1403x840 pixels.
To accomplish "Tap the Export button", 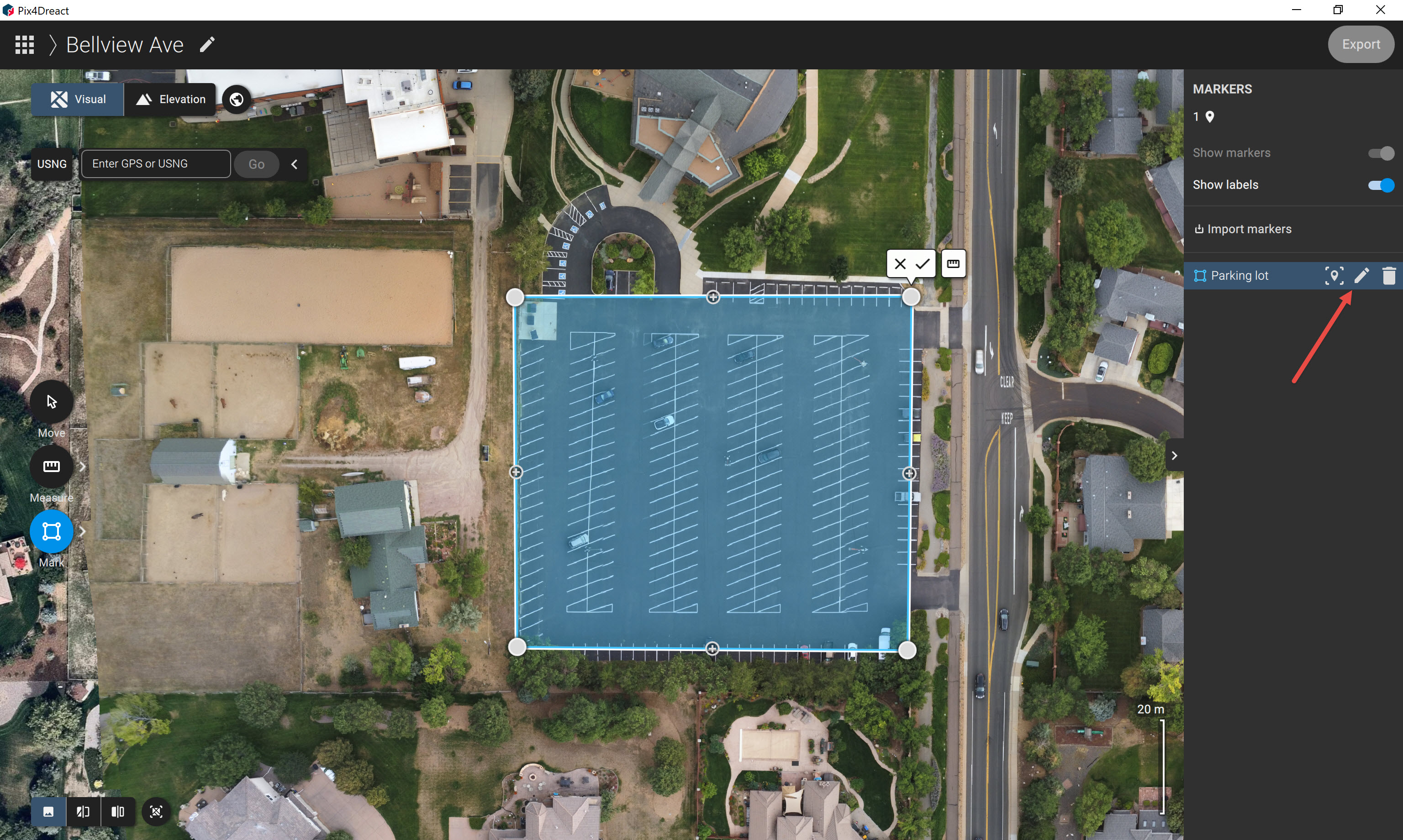I will [x=1361, y=44].
